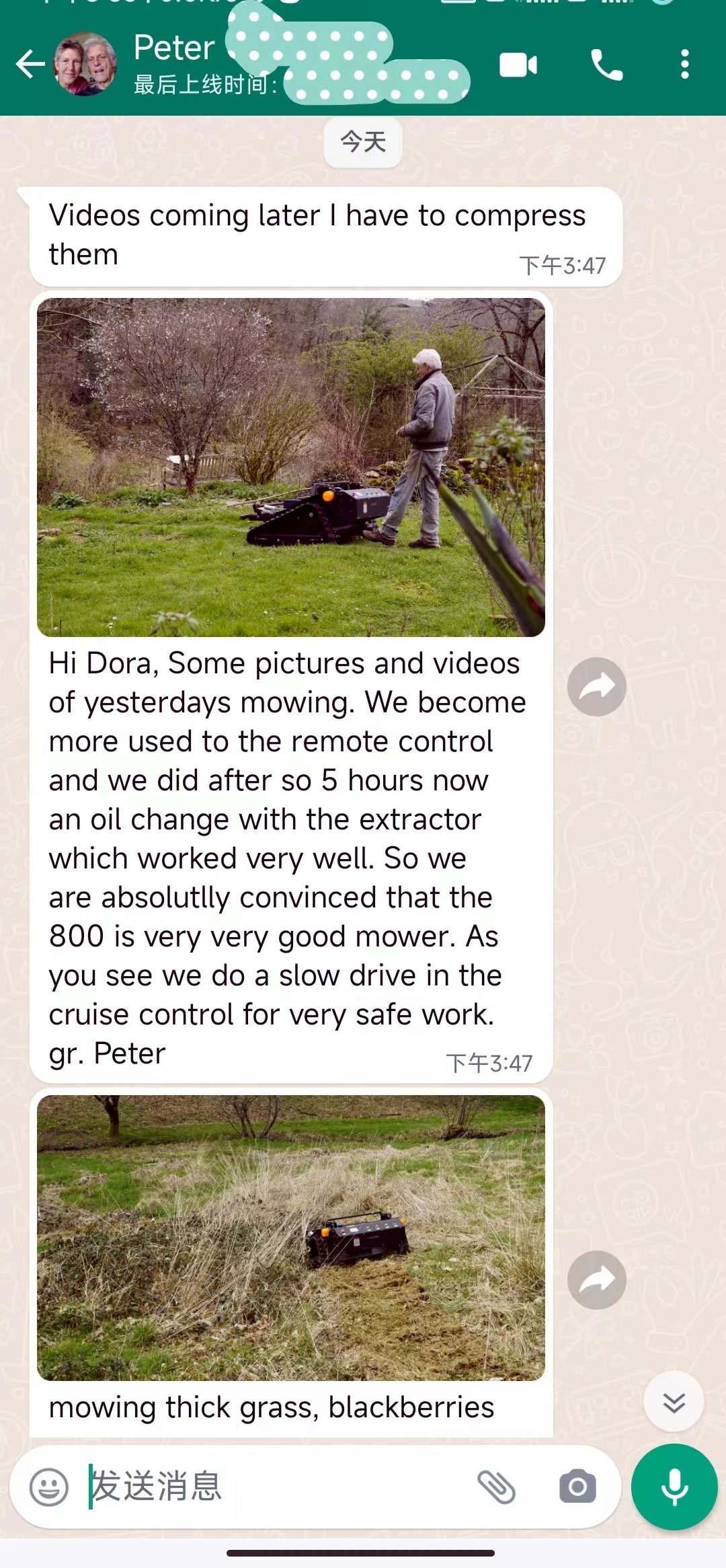Open the emoji picker
Viewport: 726px width, 1568px height.
49,1487
